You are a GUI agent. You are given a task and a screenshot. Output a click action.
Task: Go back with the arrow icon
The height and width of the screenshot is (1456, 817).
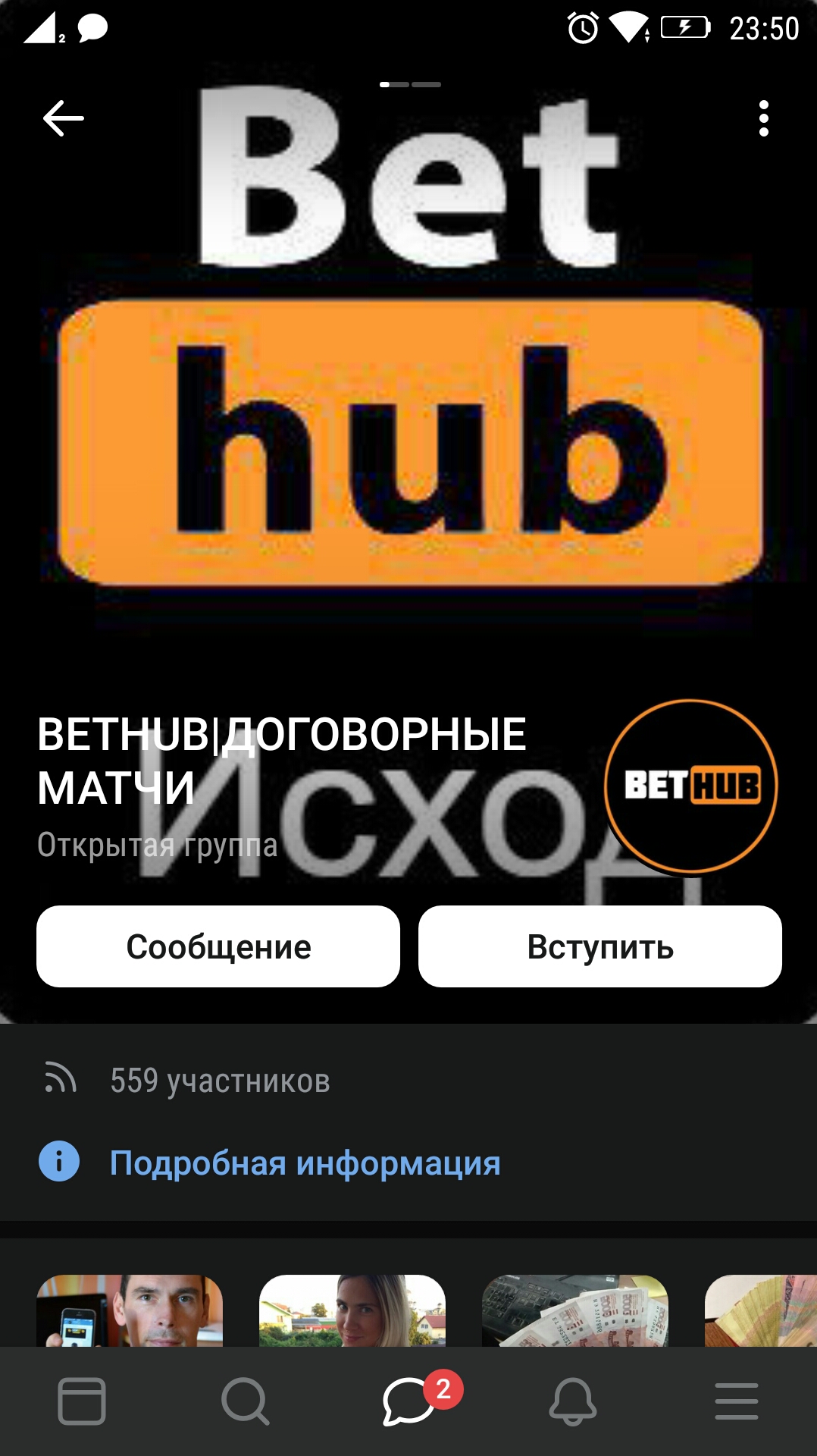click(x=64, y=118)
